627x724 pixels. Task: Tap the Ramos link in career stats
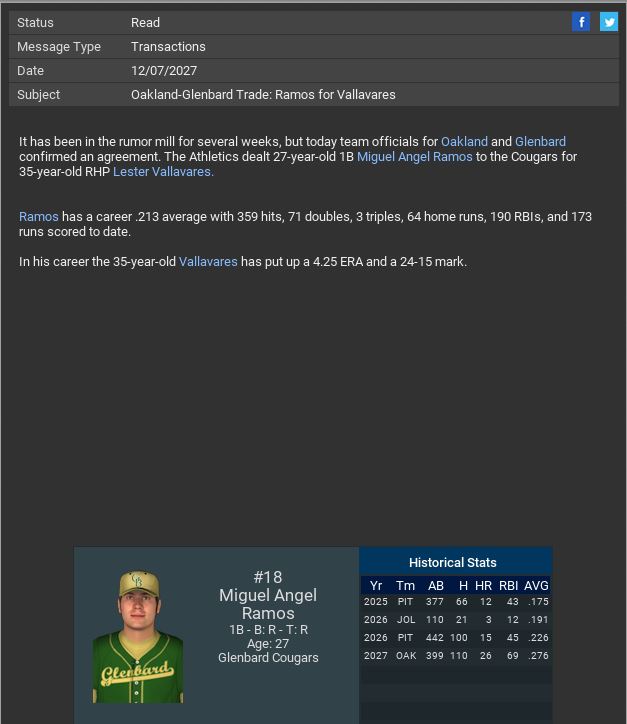coord(39,217)
